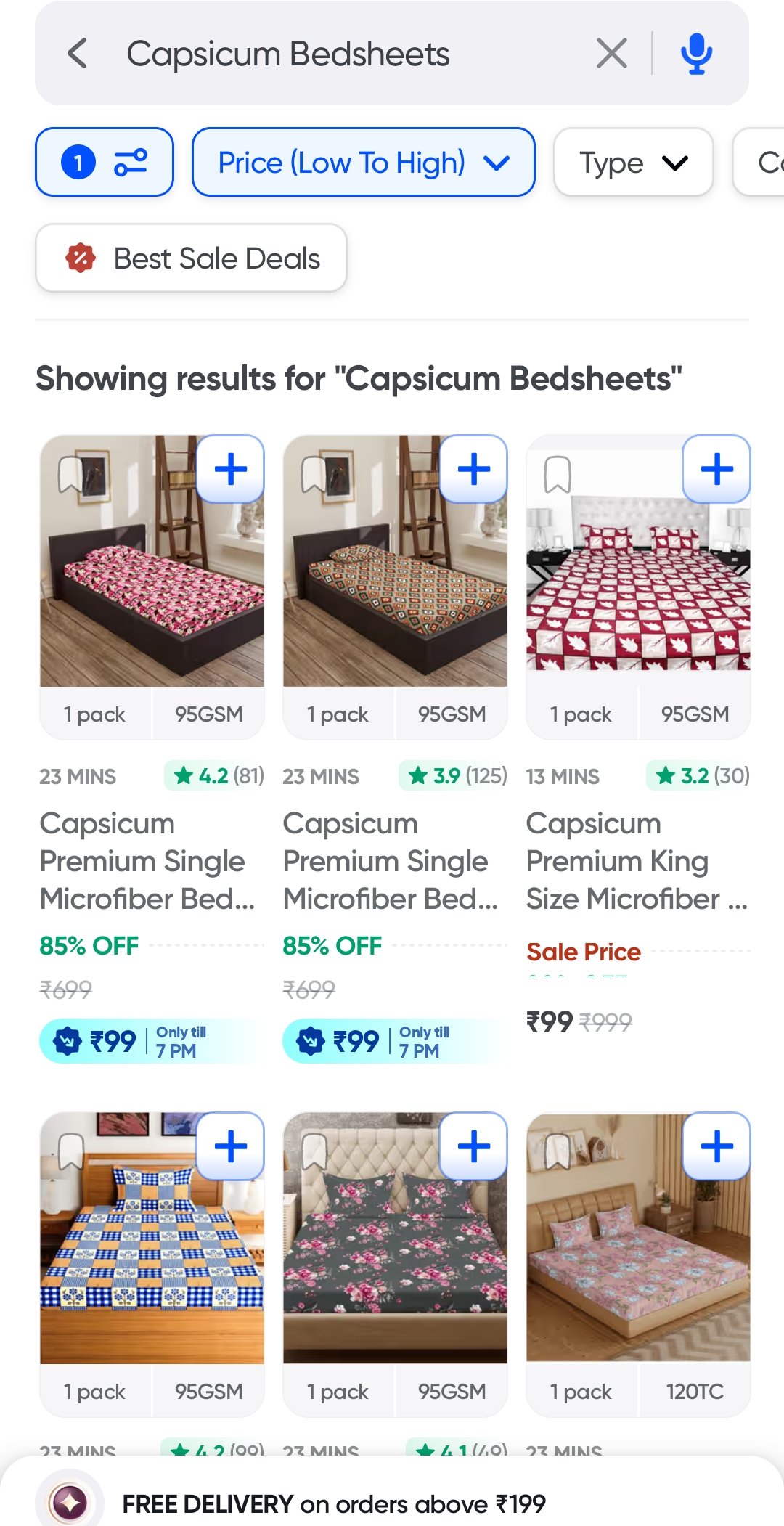Go back using the arrow icon
Image resolution: width=784 pixels, height=1526 pixels.
(x=78, y=54)
